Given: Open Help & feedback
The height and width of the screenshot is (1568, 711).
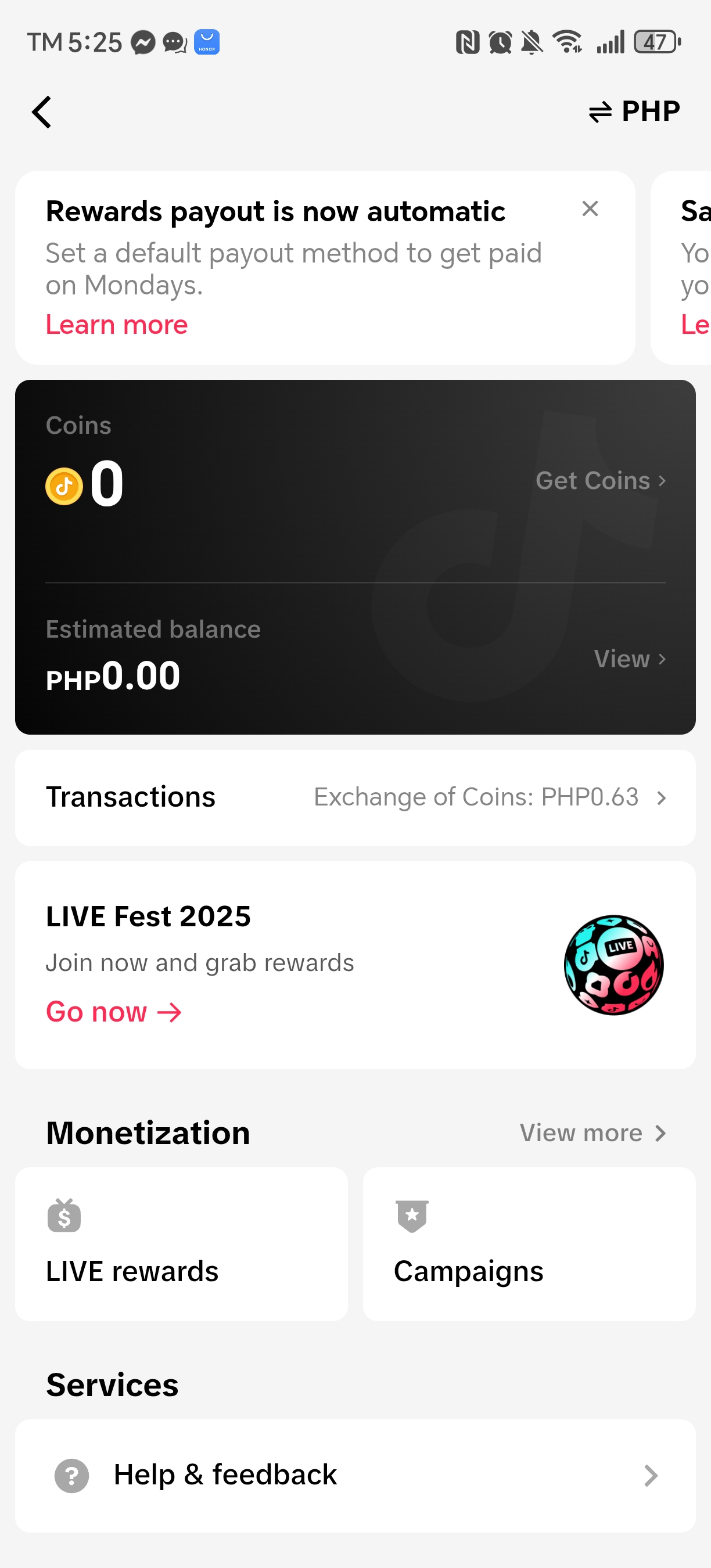Looking at the screenshot, I should click(355, 1476).
